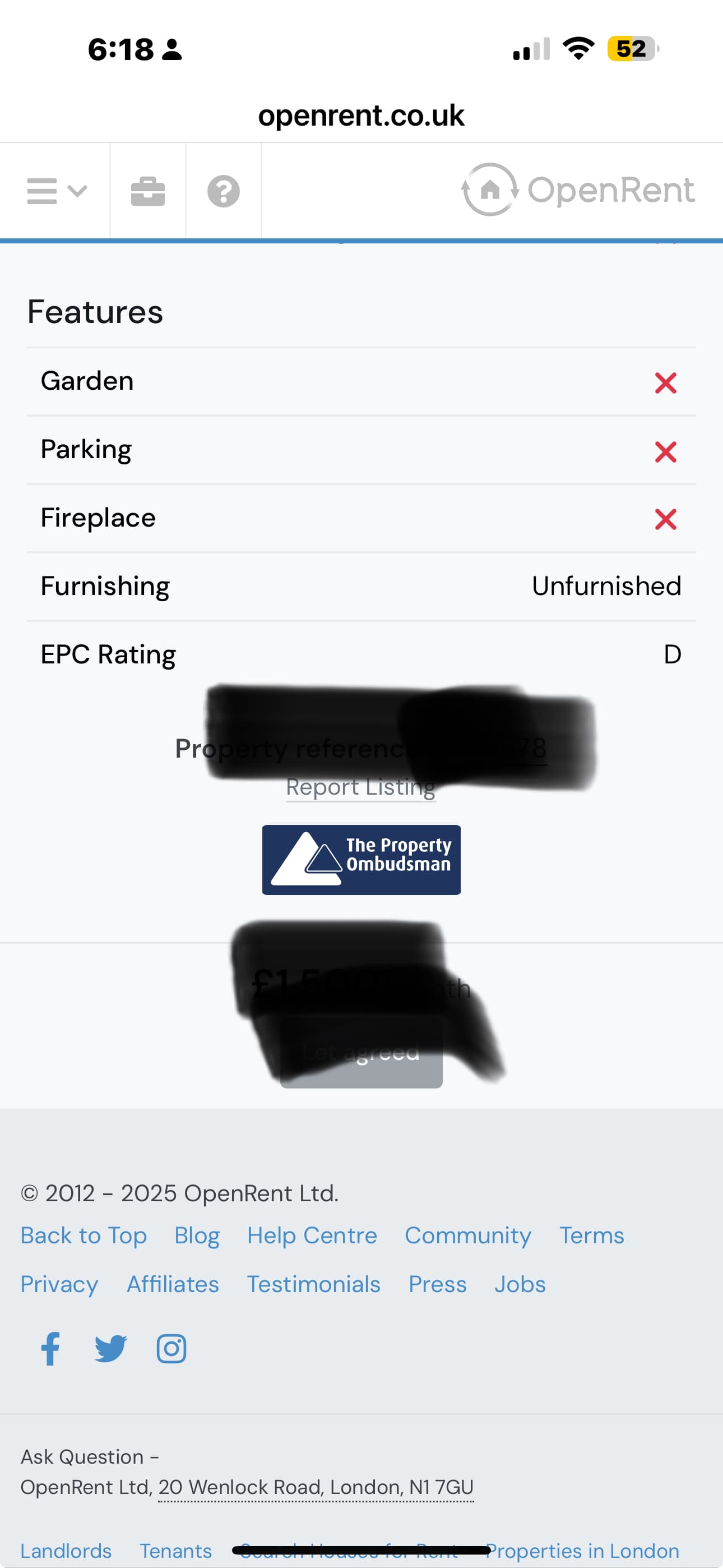Go to OpenRent home via logo
Screen dimensions: 723x1568
click(x=577, y=190)
